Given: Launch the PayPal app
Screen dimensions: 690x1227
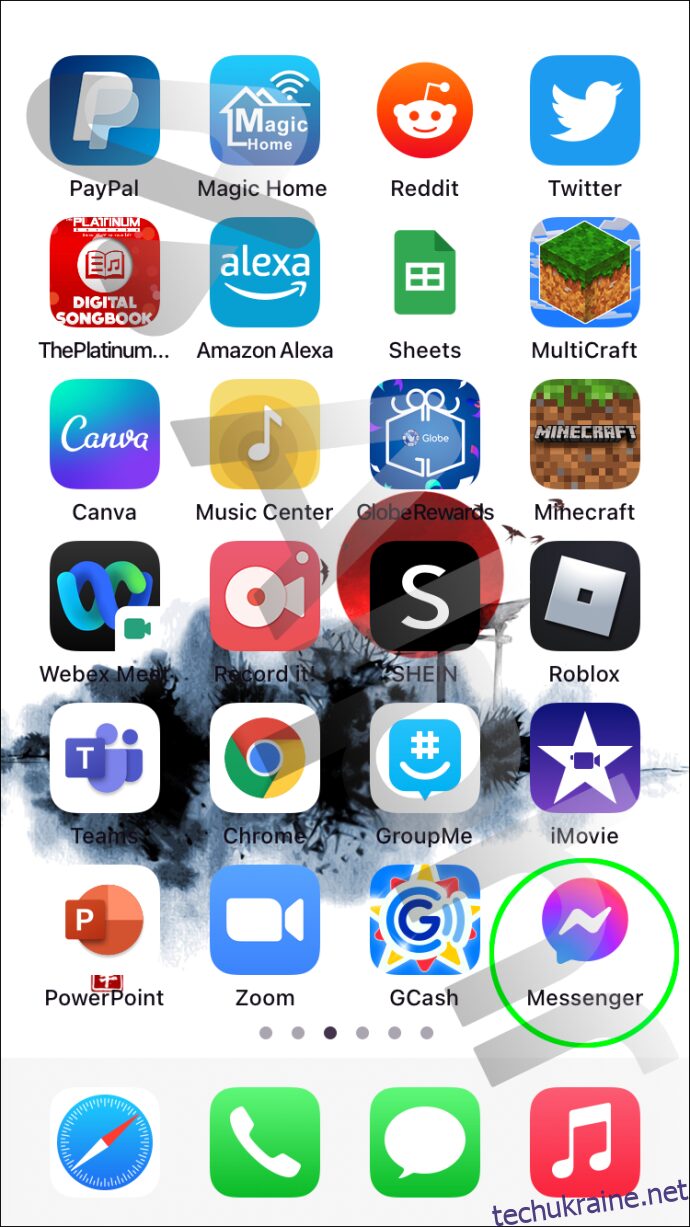Looking at the screenshot, I should pos(105,110).
